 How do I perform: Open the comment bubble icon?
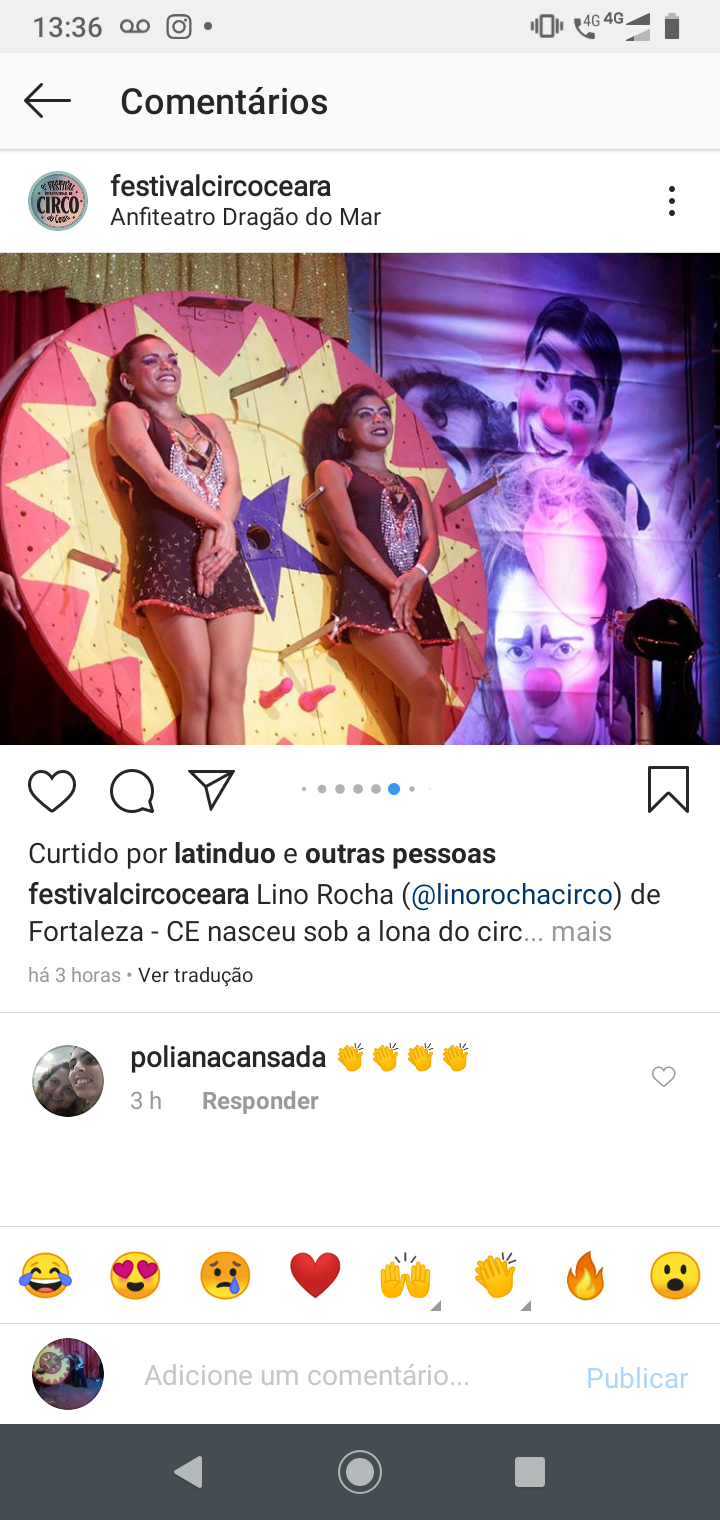(132, 791)
